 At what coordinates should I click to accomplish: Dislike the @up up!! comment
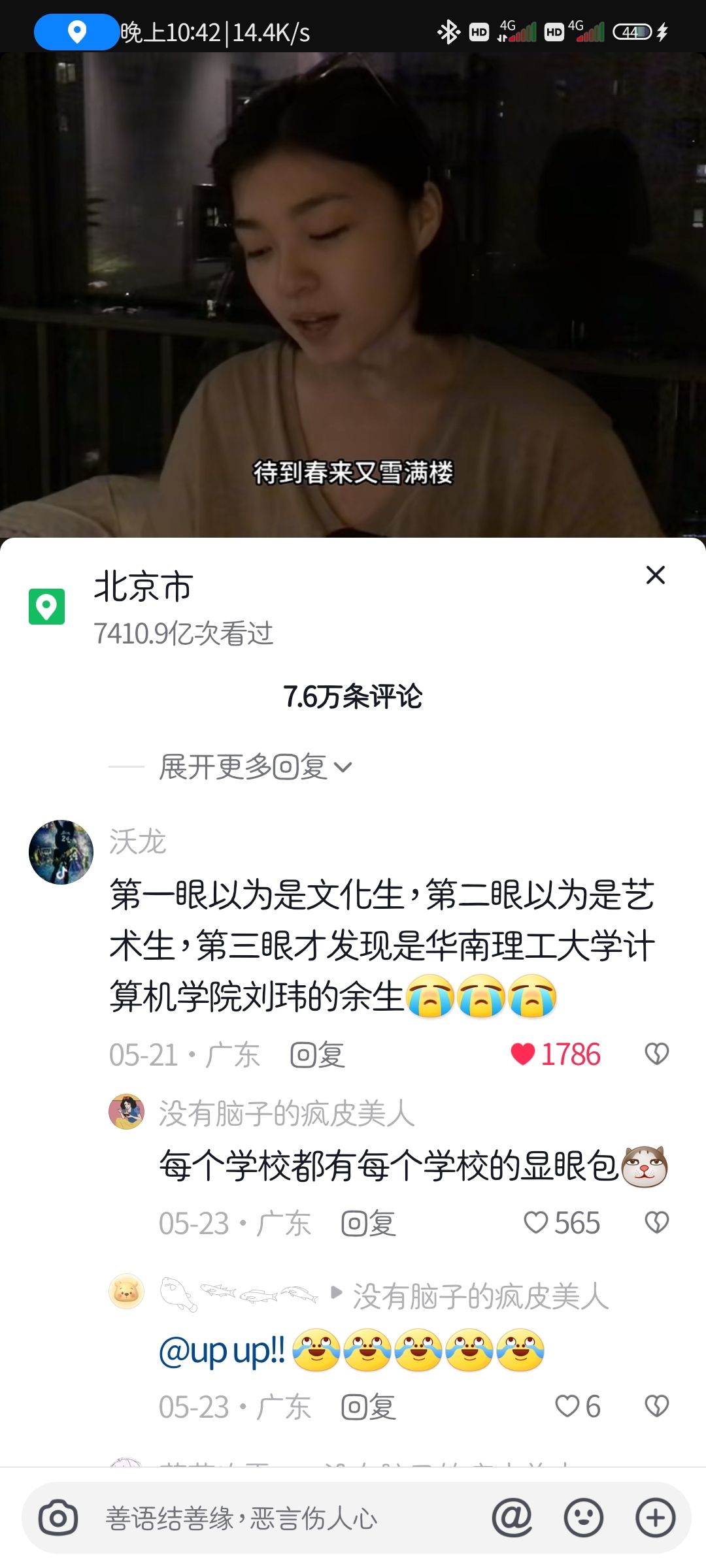pos(656,1406)
